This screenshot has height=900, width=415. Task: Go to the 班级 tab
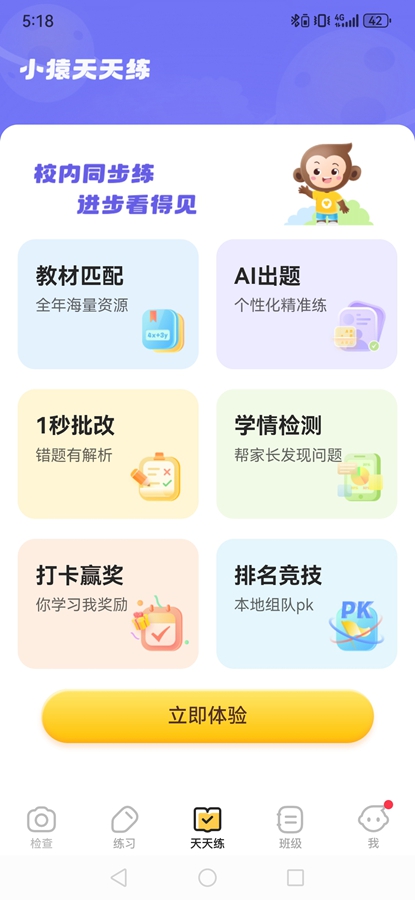click(x=290, y=827)
